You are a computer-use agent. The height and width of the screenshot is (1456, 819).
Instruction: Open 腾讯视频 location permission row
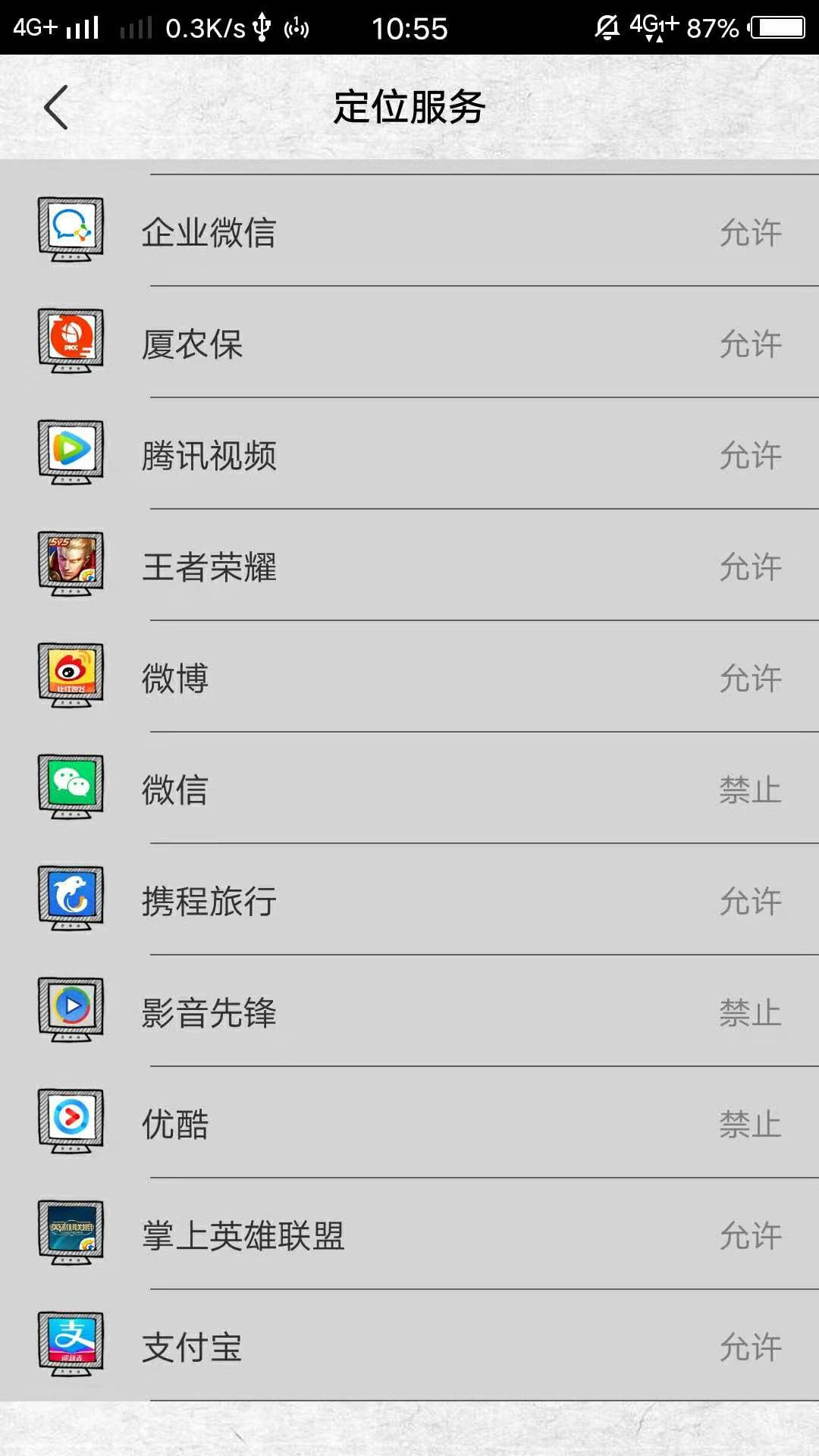(409, 454)
